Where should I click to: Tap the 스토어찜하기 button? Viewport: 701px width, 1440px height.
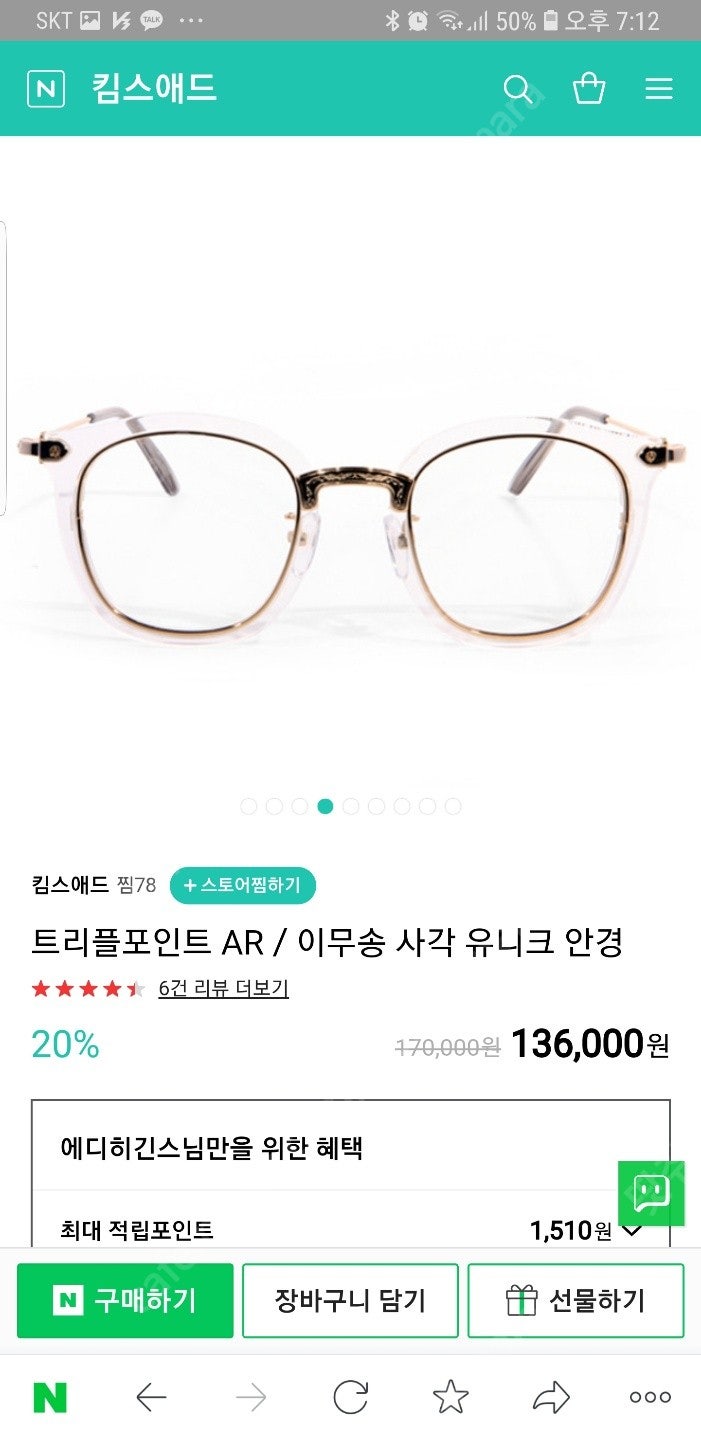pos(242,885)
